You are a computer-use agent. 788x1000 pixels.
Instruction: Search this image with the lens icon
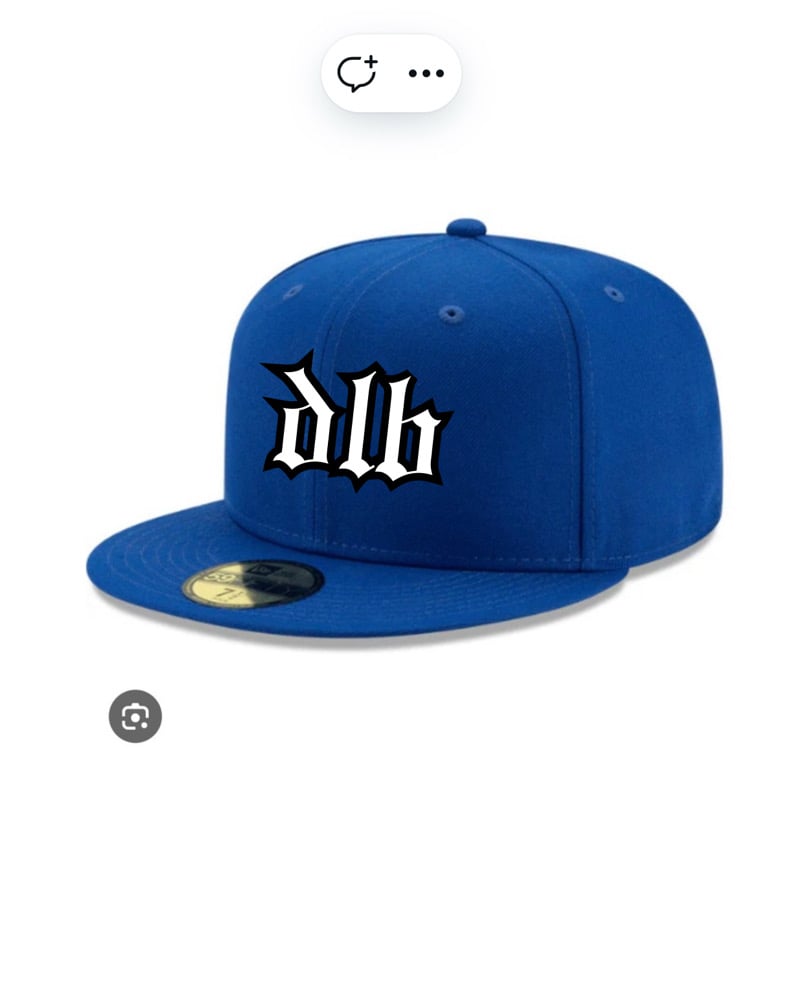135,716
